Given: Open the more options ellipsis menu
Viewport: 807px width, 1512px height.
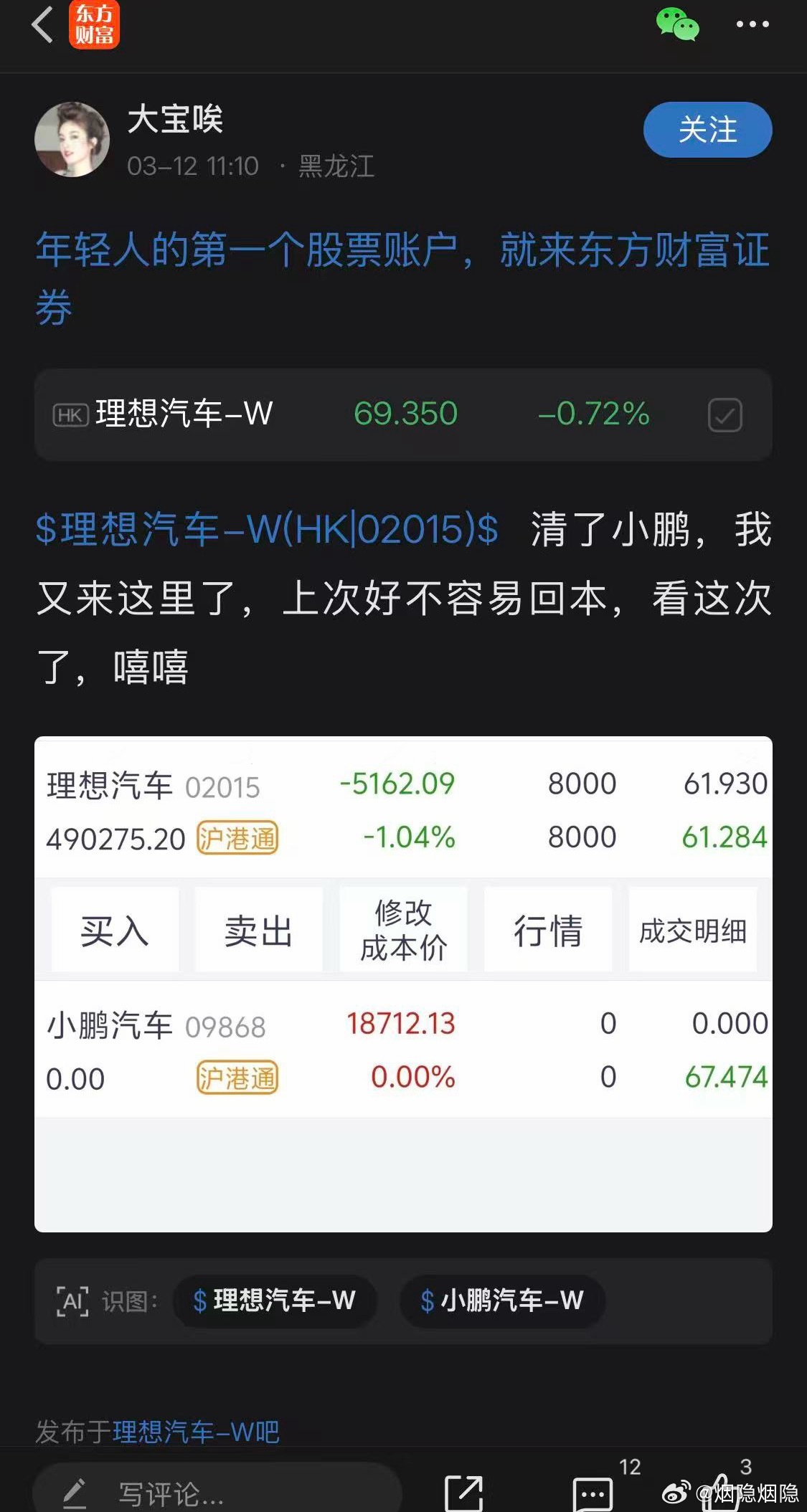Looking at the screenshot, I should [x=751, y=24].
